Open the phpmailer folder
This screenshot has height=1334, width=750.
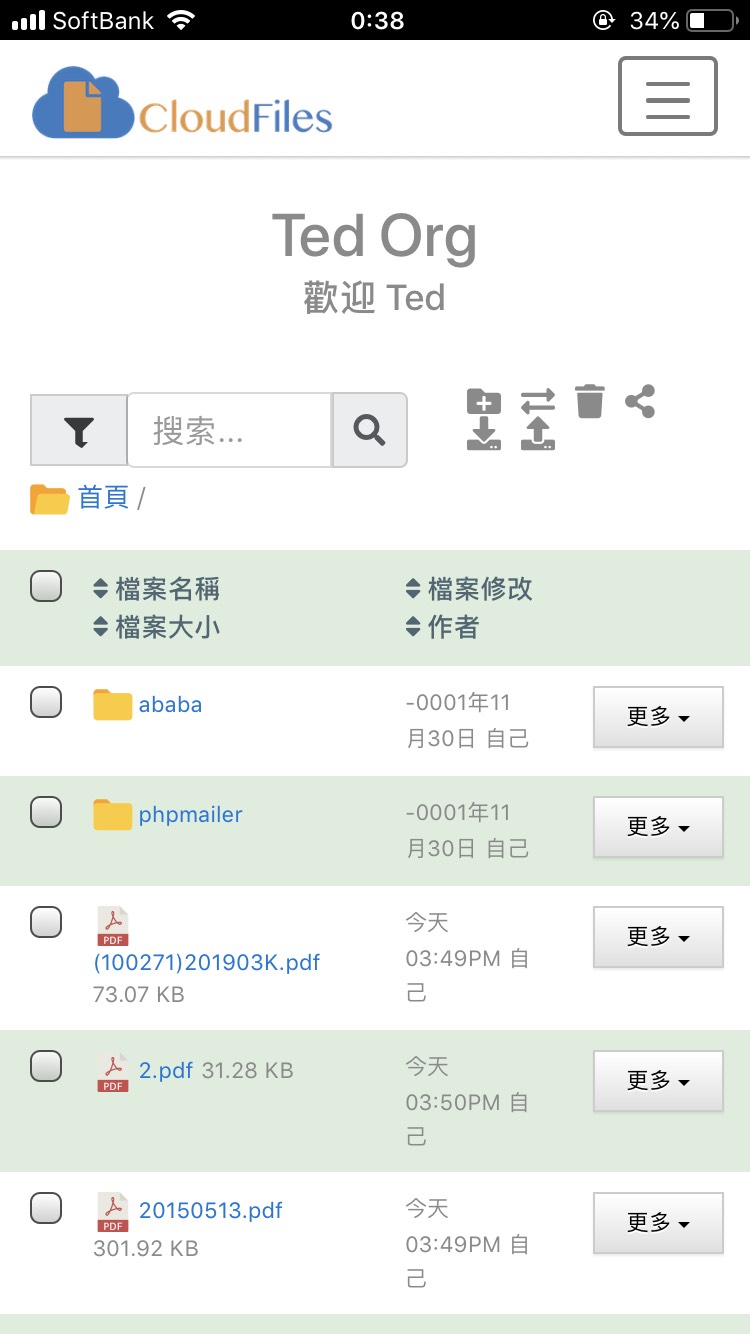[x=190, y=814]
